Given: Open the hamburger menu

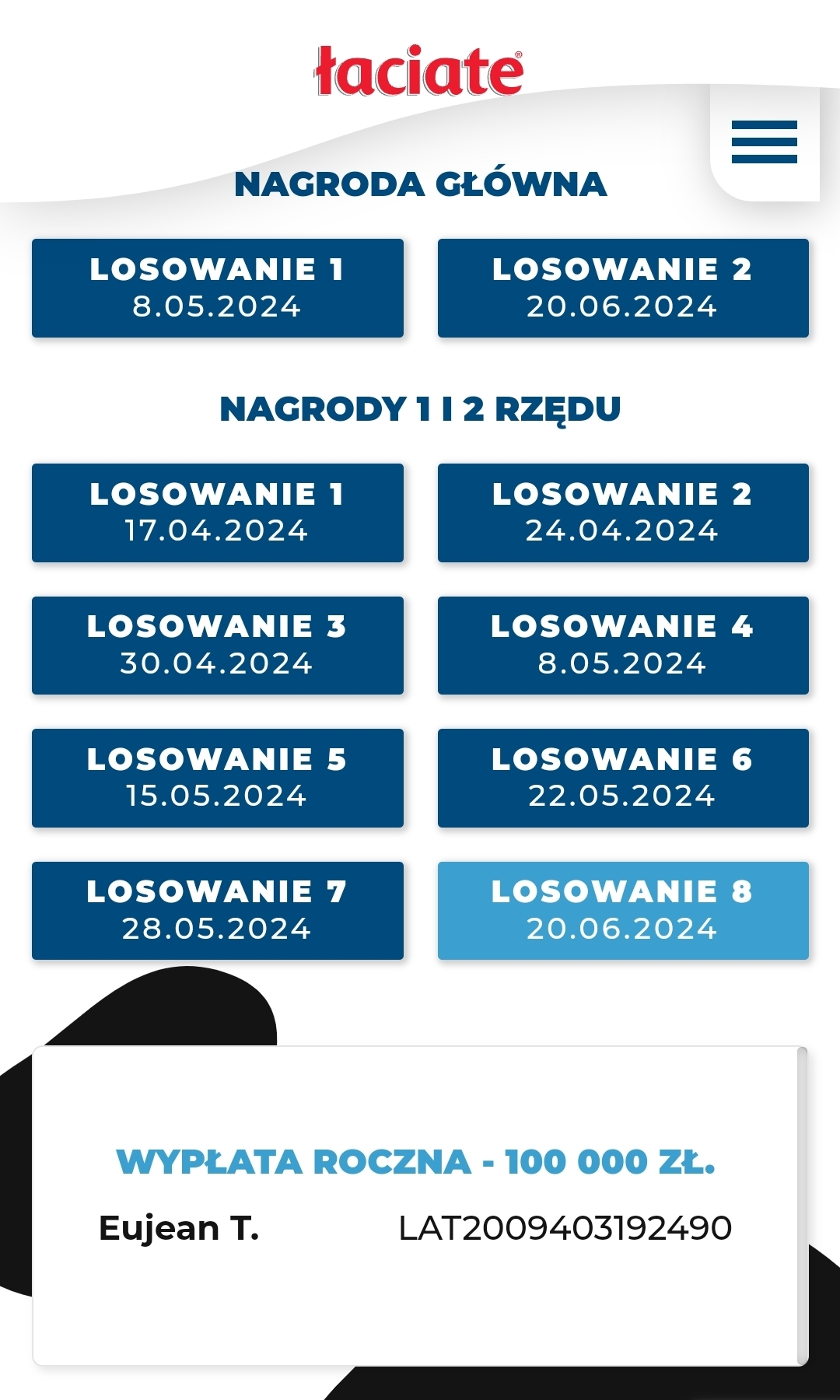Looking at the screenshot, I should click(764, 142).
